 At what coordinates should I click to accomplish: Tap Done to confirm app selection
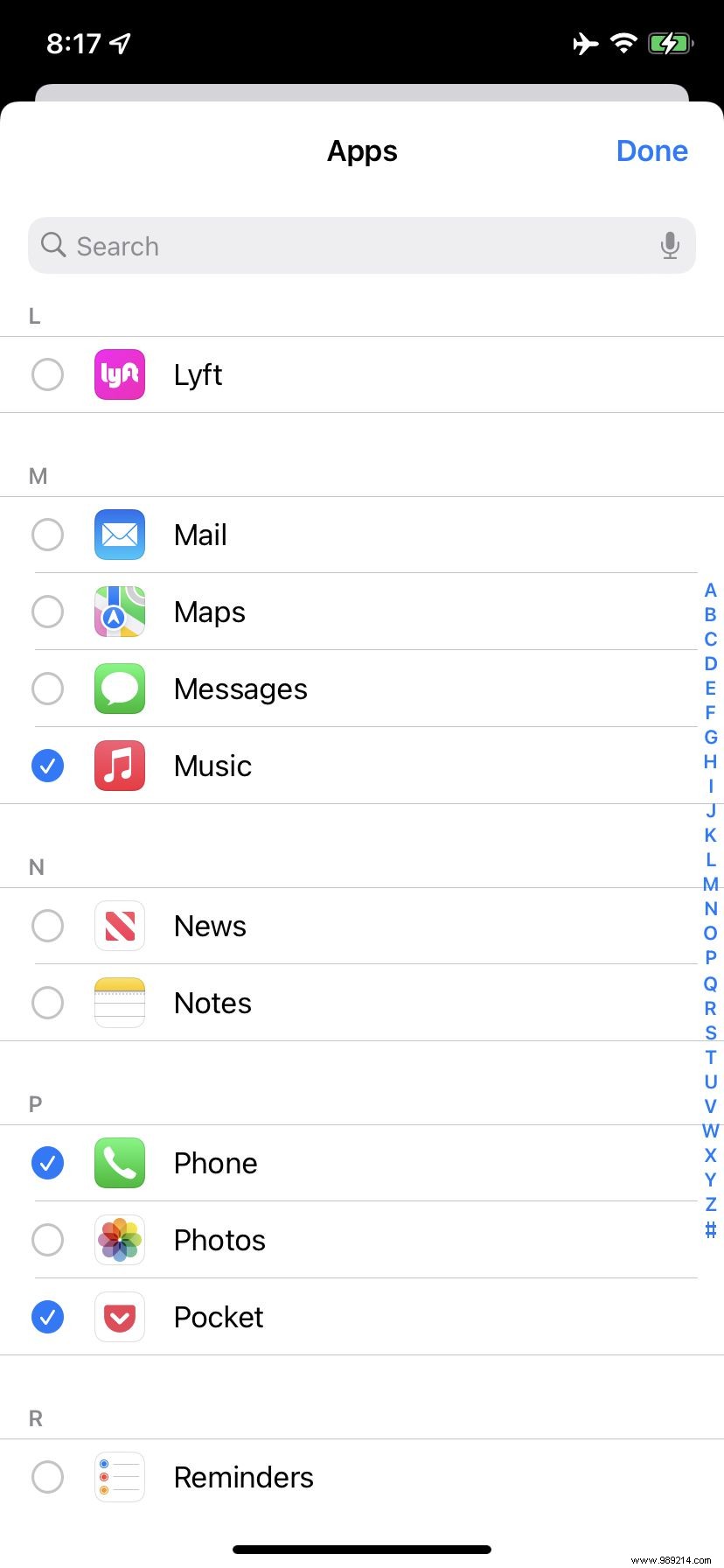pyautogui.click(x=651, y=150)
